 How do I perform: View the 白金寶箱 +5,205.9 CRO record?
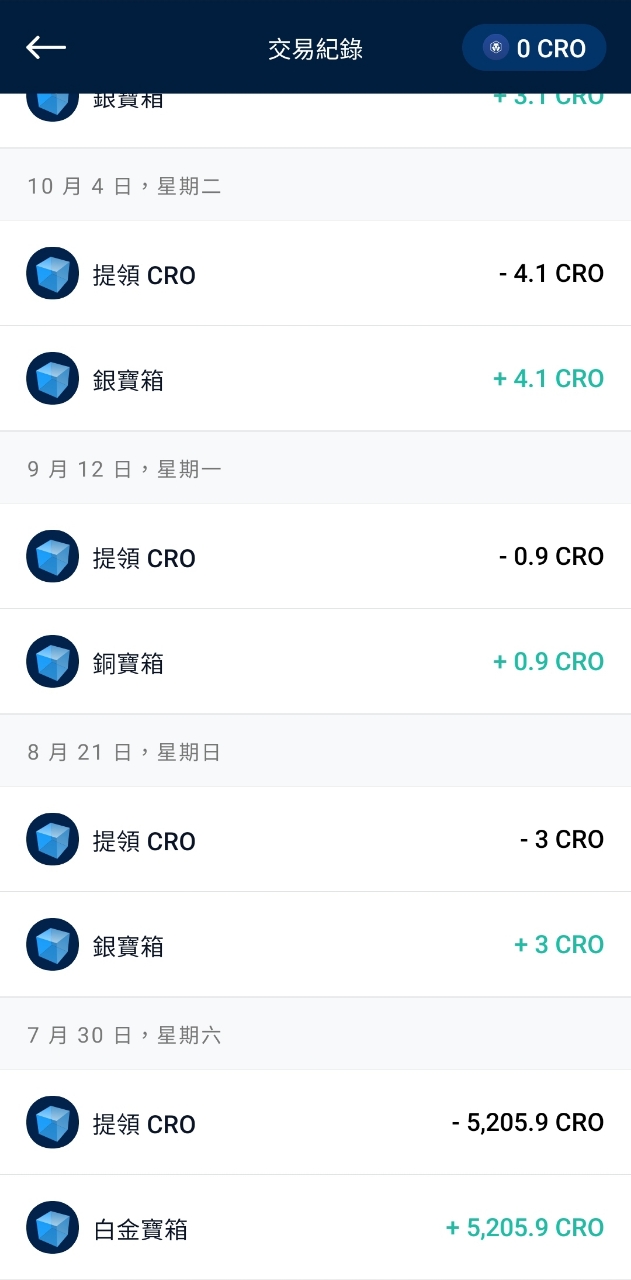click(x=315, y=1228)
